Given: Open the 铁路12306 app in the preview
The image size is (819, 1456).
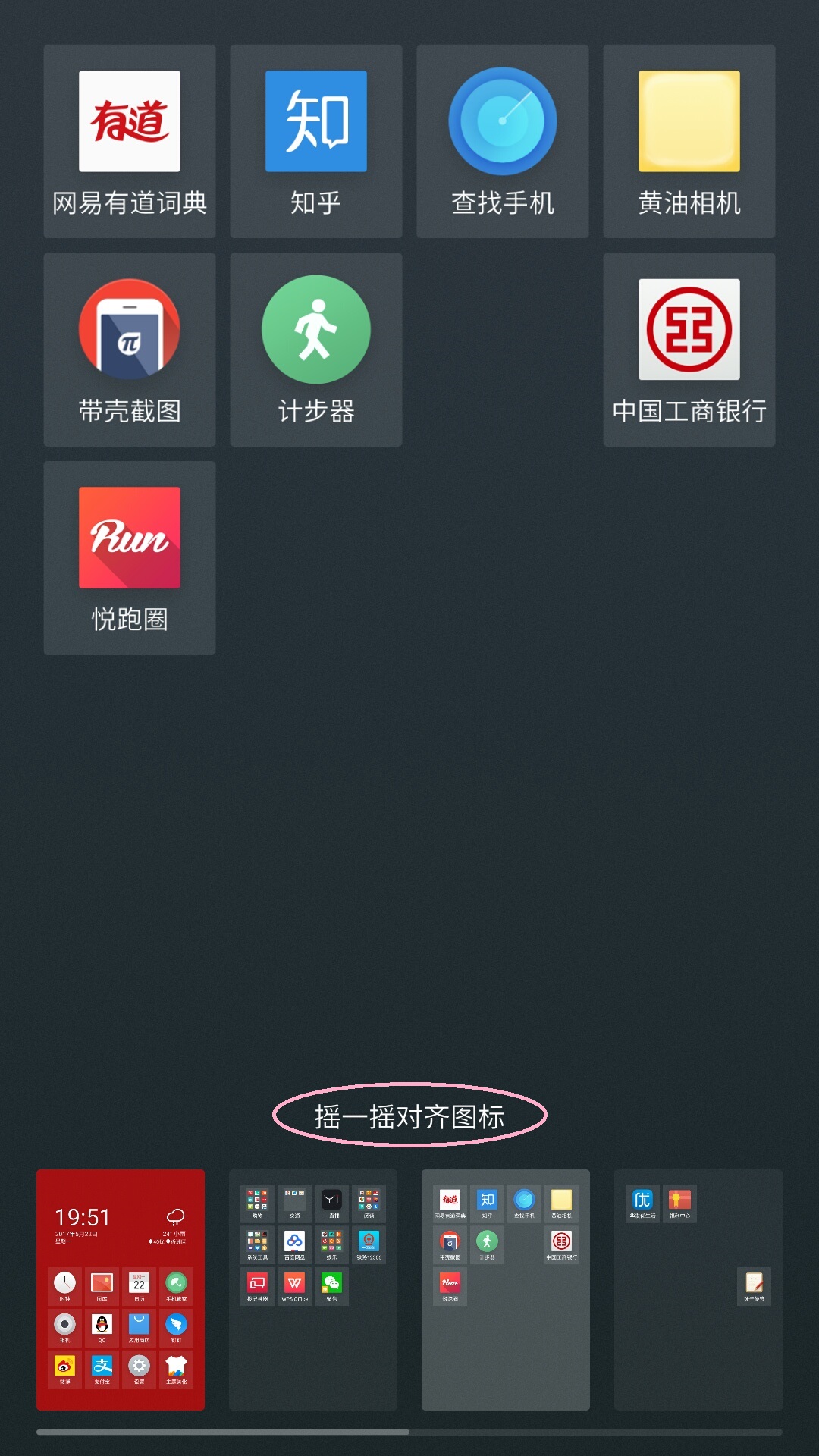Looking at the screenshot, I should point(369,1241).
